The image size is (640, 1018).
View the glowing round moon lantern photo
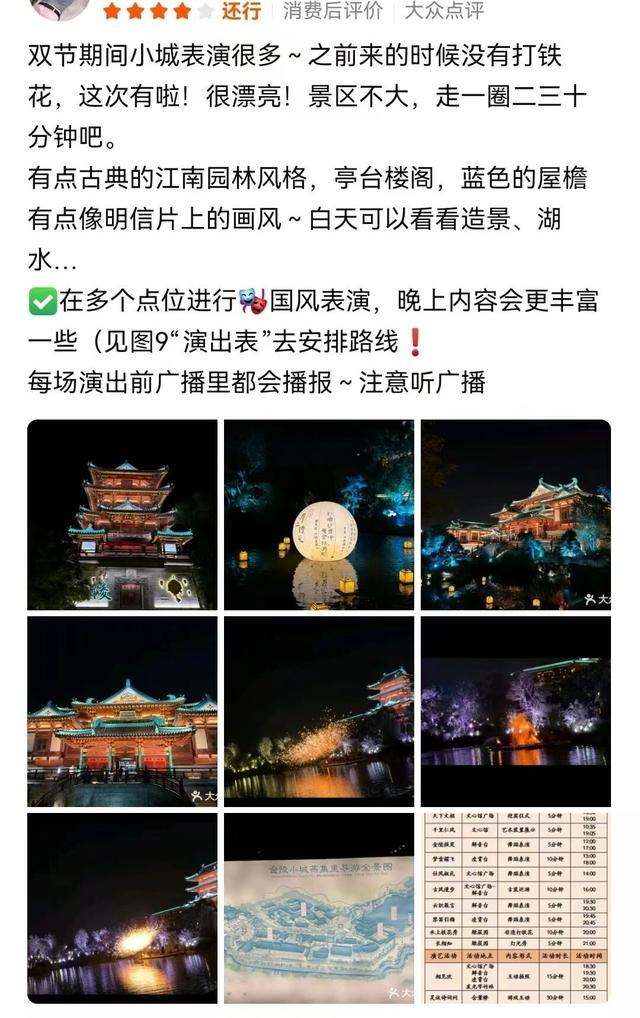319,514
